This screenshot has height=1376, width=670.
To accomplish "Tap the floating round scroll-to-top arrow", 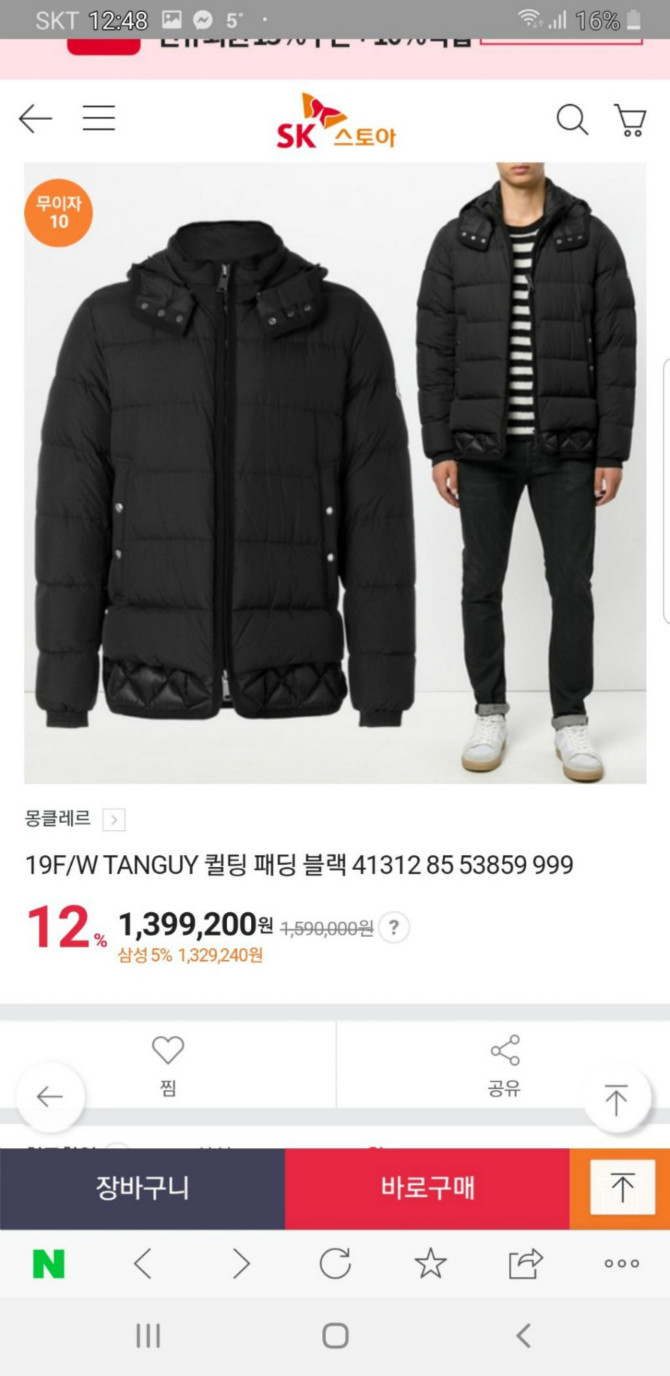I will click(616, 1099).
